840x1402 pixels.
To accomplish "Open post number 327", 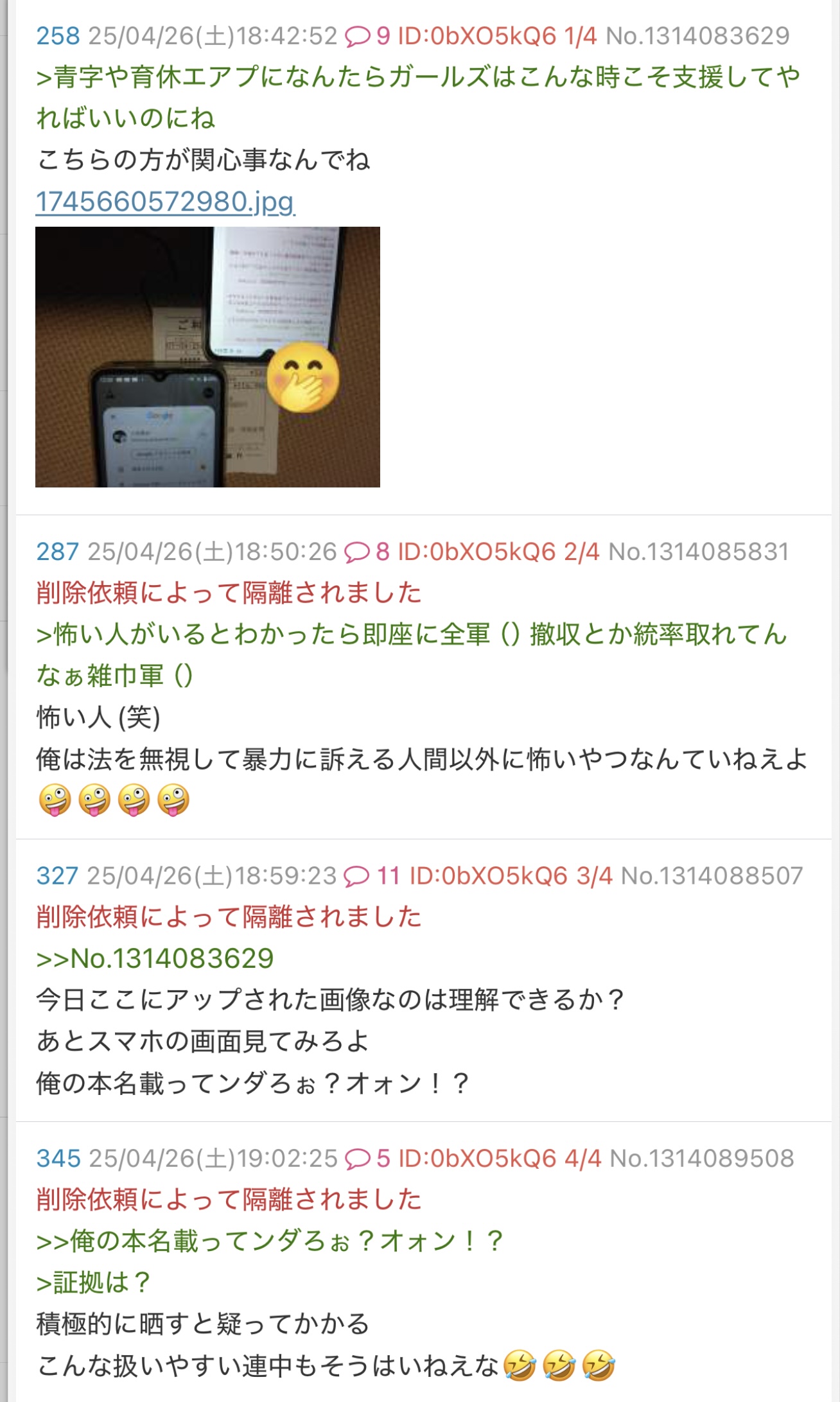I will coord(57,875).
